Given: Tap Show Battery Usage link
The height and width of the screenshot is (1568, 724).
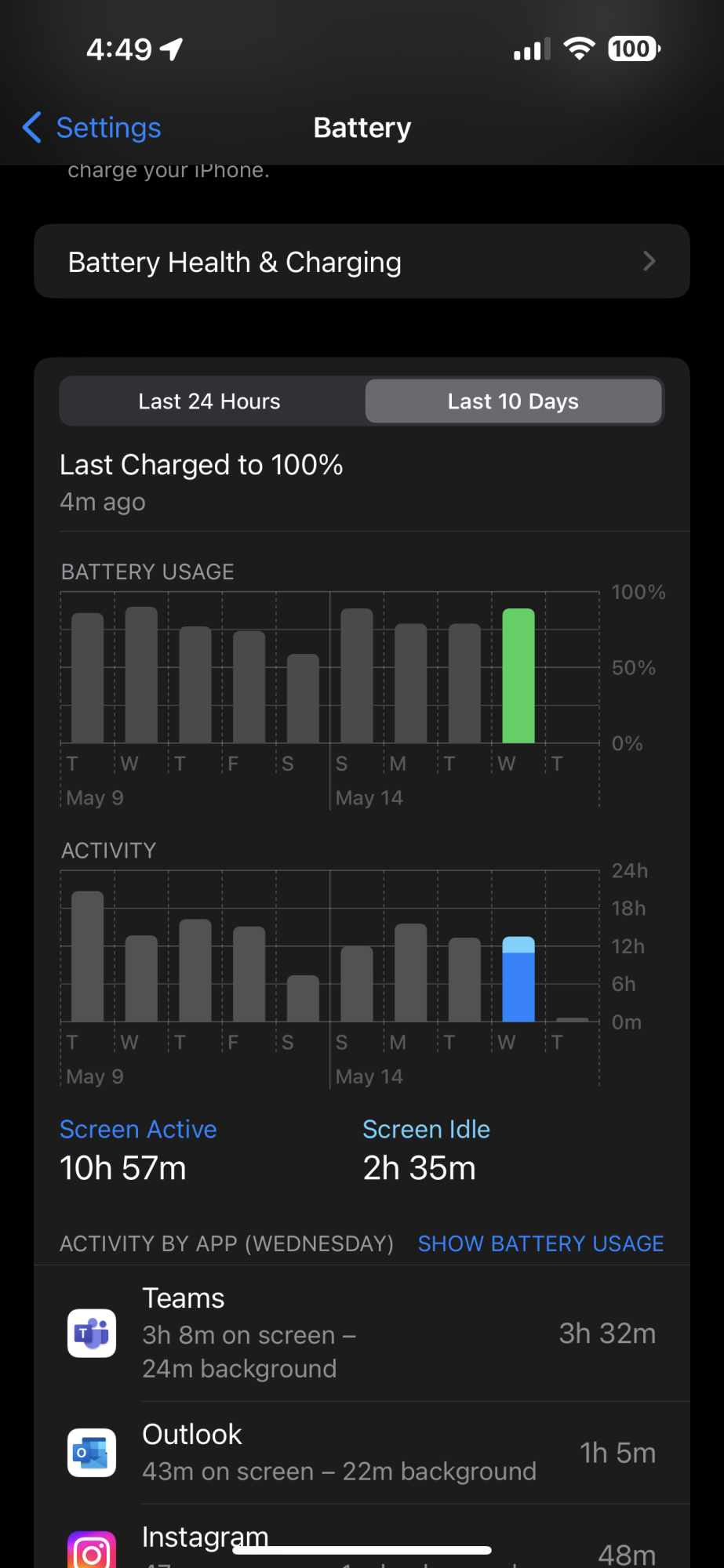Looking at the screenshot, I should pos(540,1243).
